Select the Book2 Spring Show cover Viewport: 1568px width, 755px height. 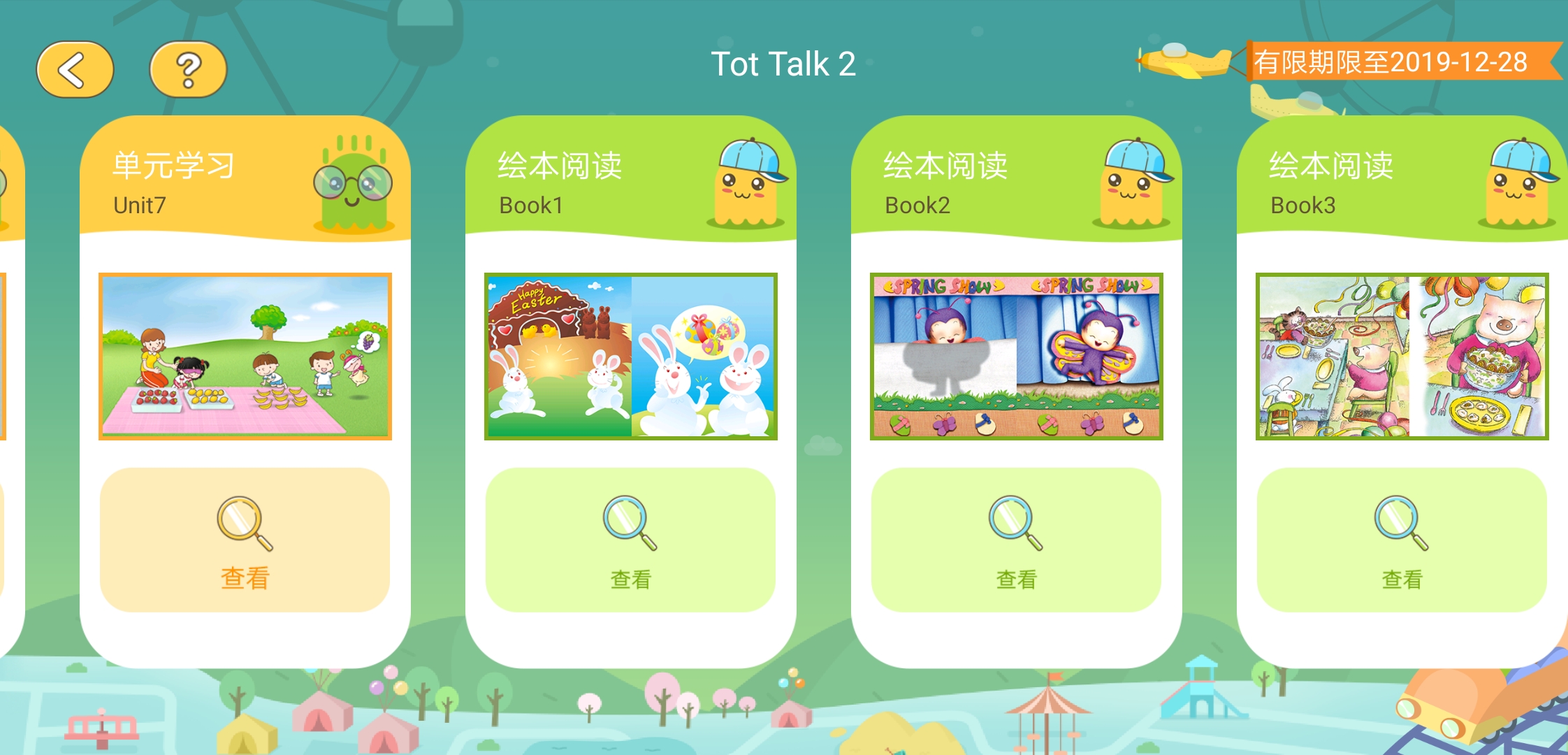pyautogui.click(x=1016, y=357)
